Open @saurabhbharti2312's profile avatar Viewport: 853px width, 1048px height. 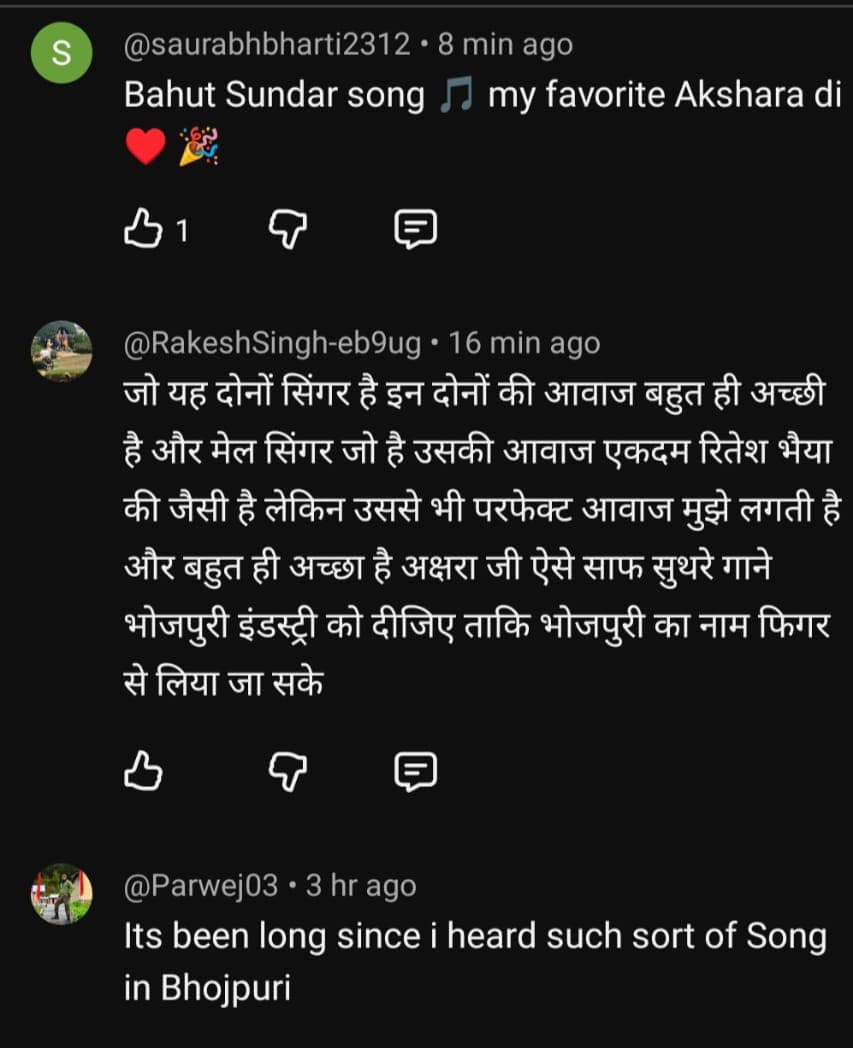pyautogui.click(x=62, y=53)
